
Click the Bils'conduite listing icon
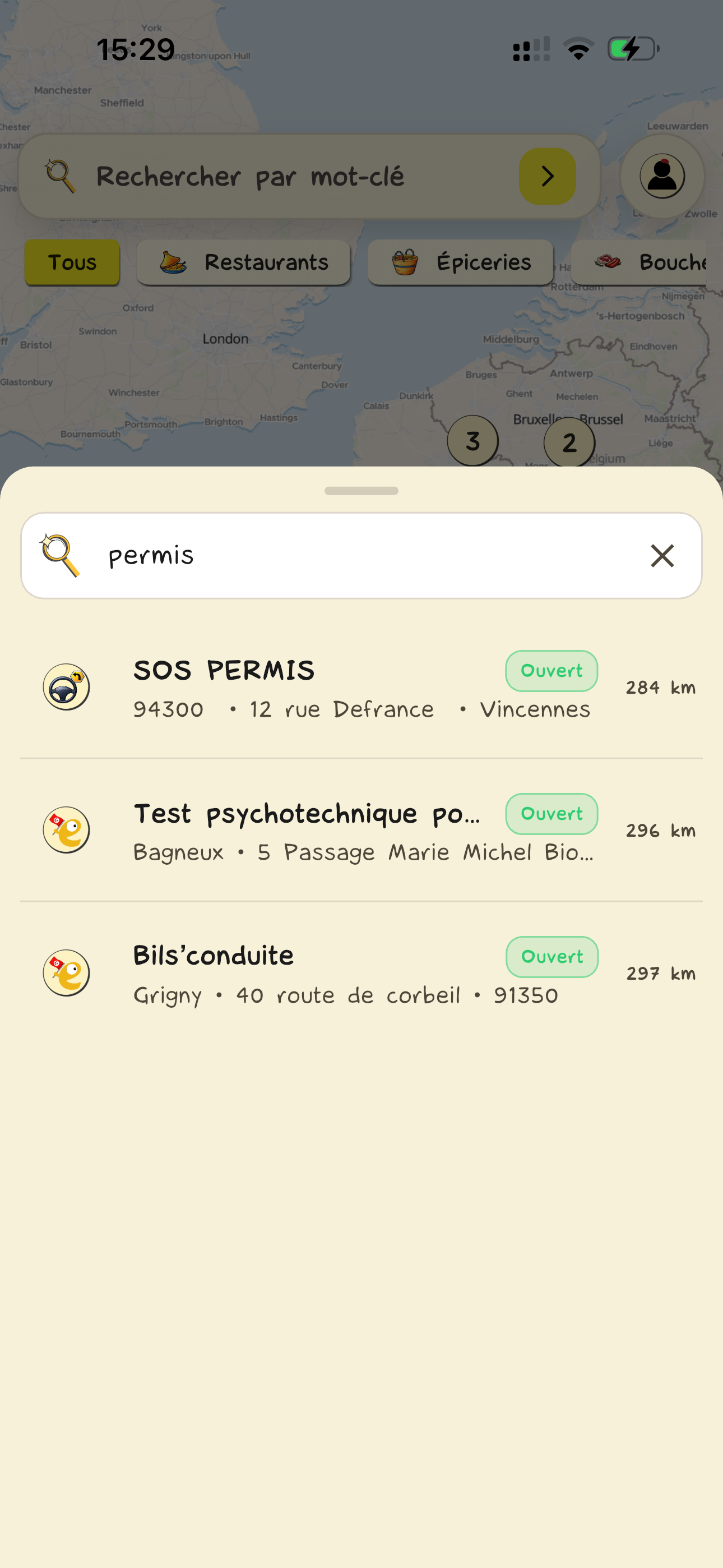[x=66, y=972]
